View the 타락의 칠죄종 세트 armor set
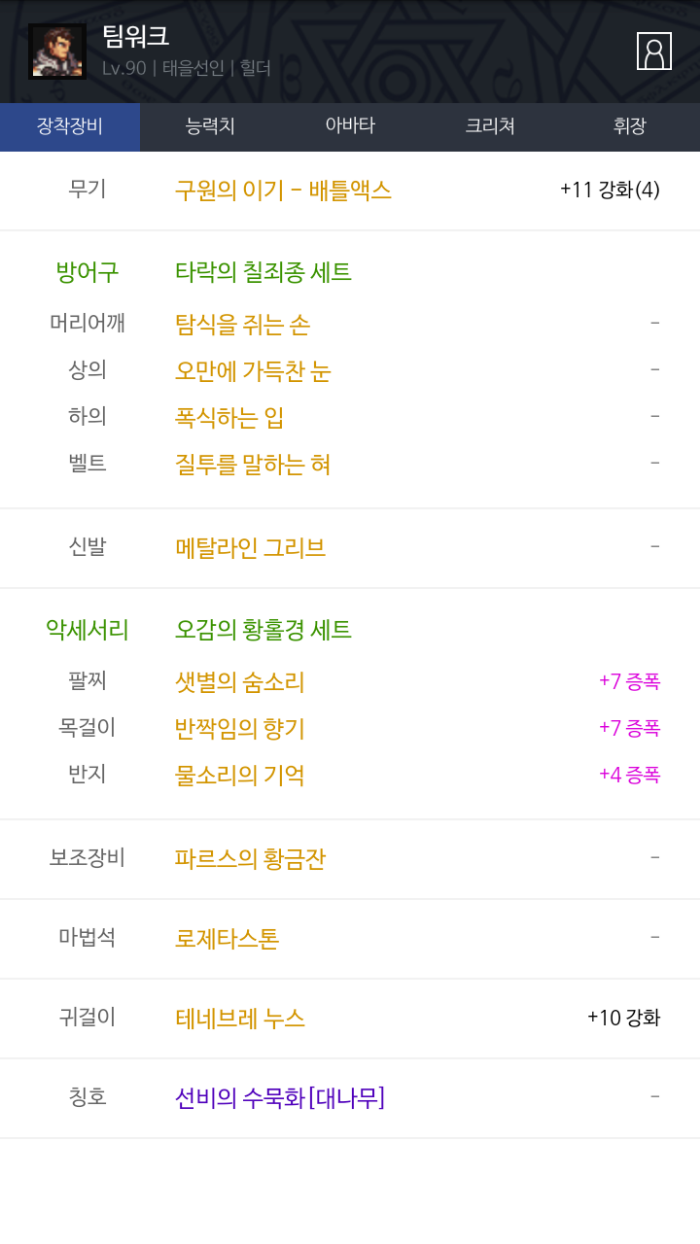The height and width of the screenshot is (1244, 700). coord(263,272)
